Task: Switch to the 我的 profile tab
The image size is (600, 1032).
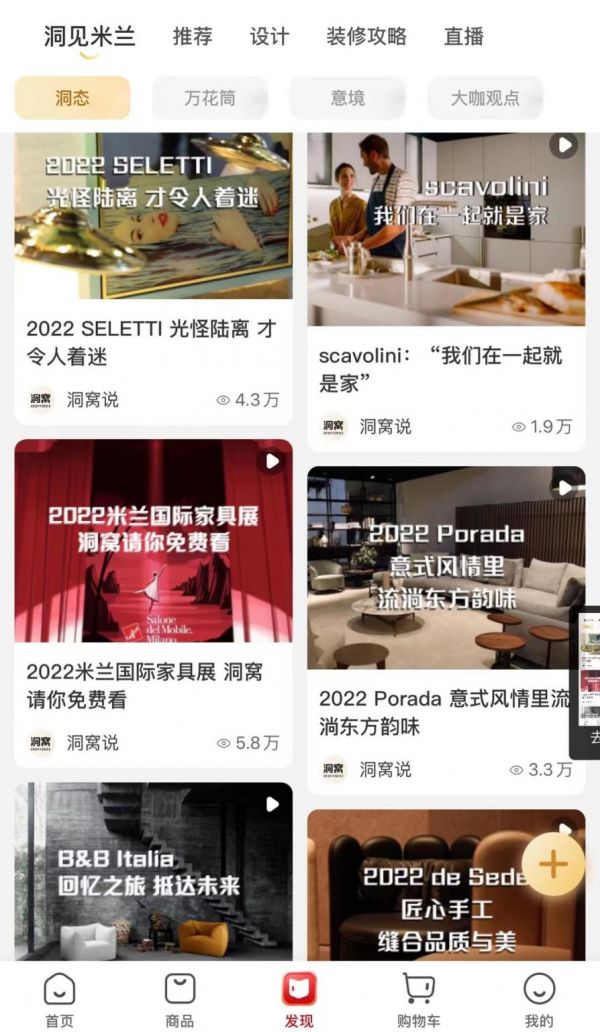Action: [539, 1000]
